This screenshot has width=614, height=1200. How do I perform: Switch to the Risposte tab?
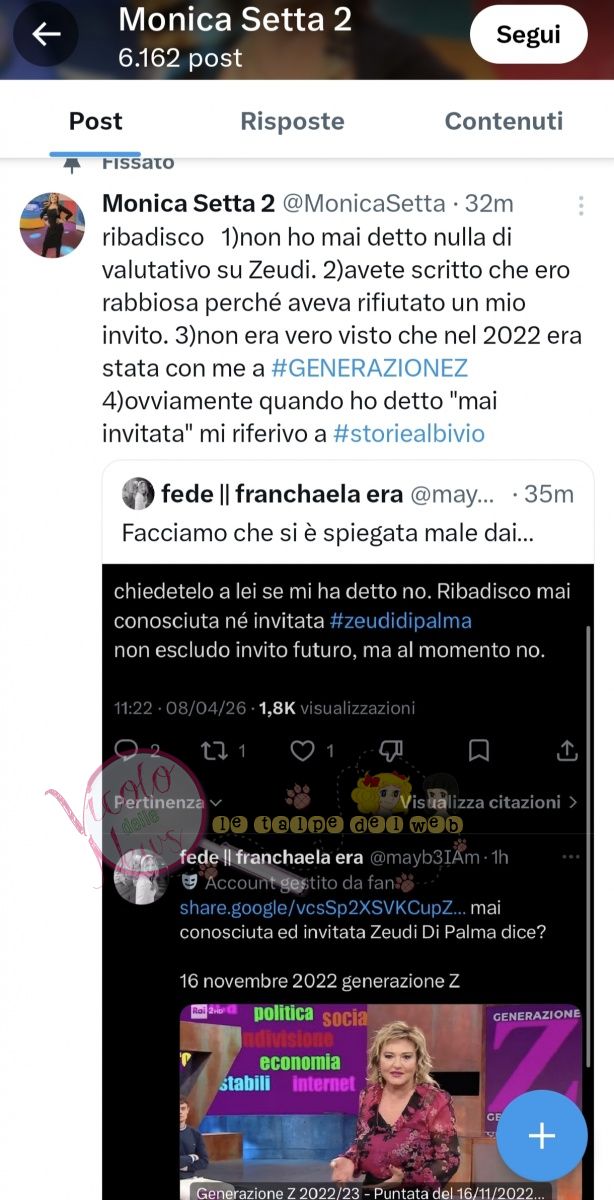(x=292, y=122)
